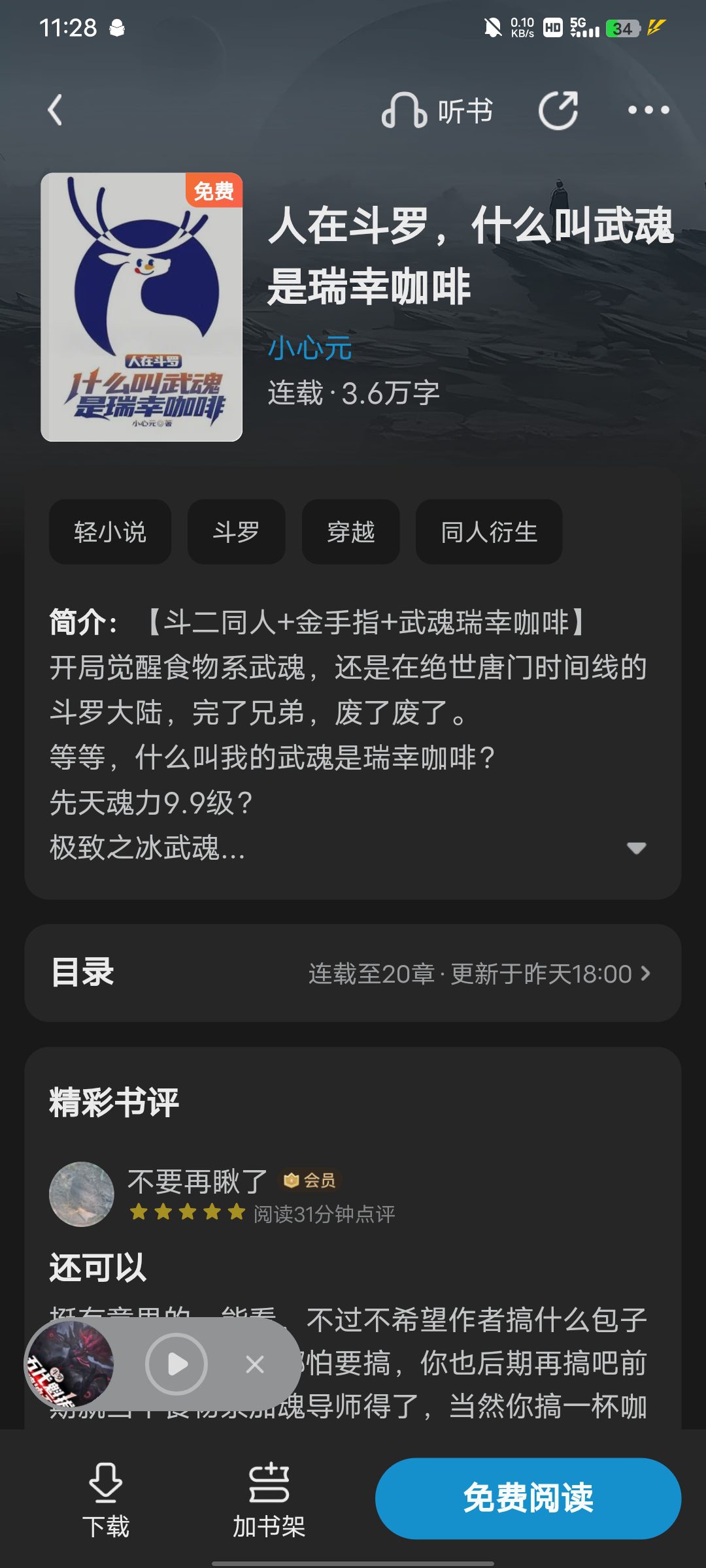Open 听书 audiobook mode
Screen dimensions: 706x1568
pos(437,110)
